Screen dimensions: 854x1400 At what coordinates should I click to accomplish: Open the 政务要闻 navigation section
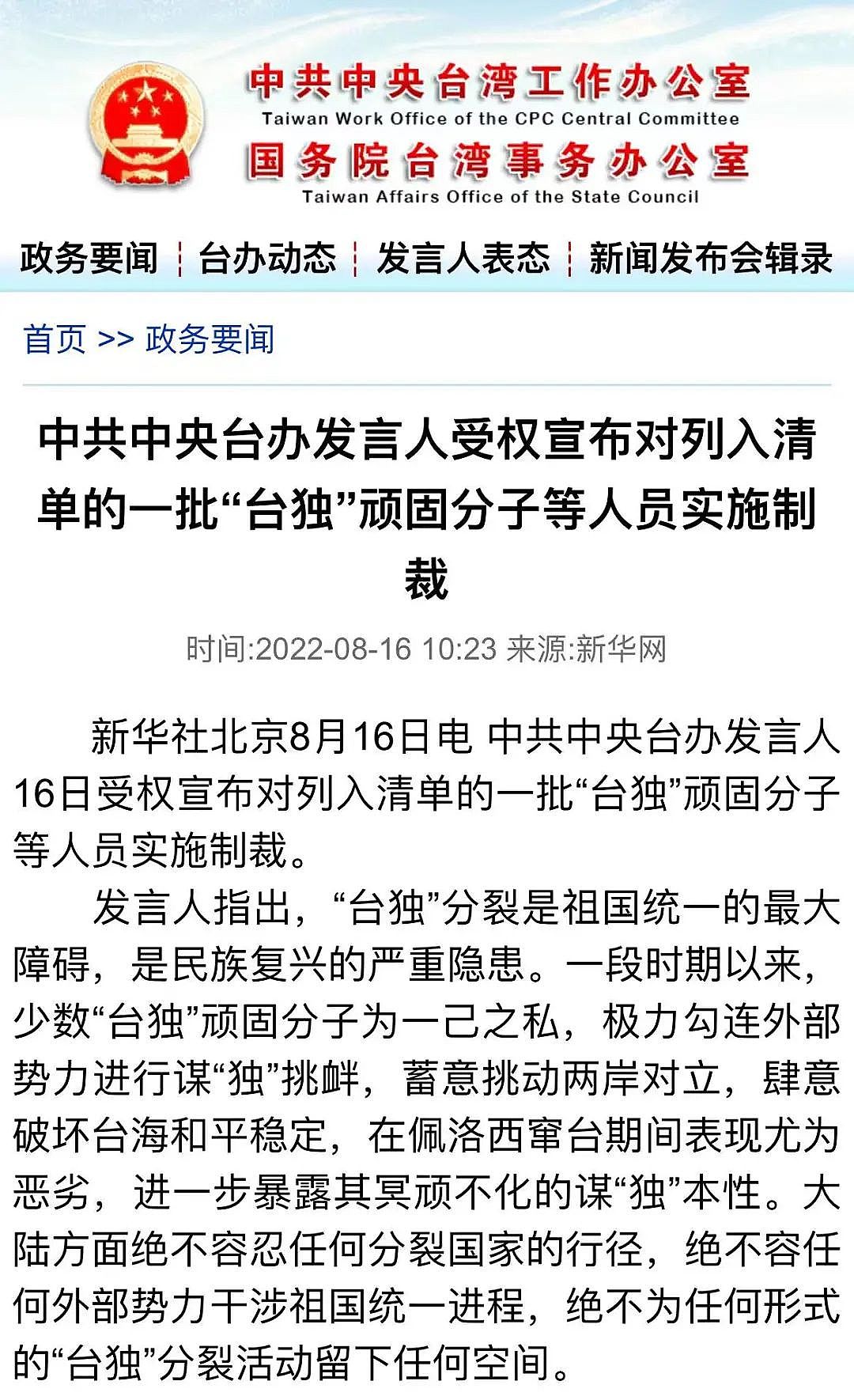coord(89,259)
